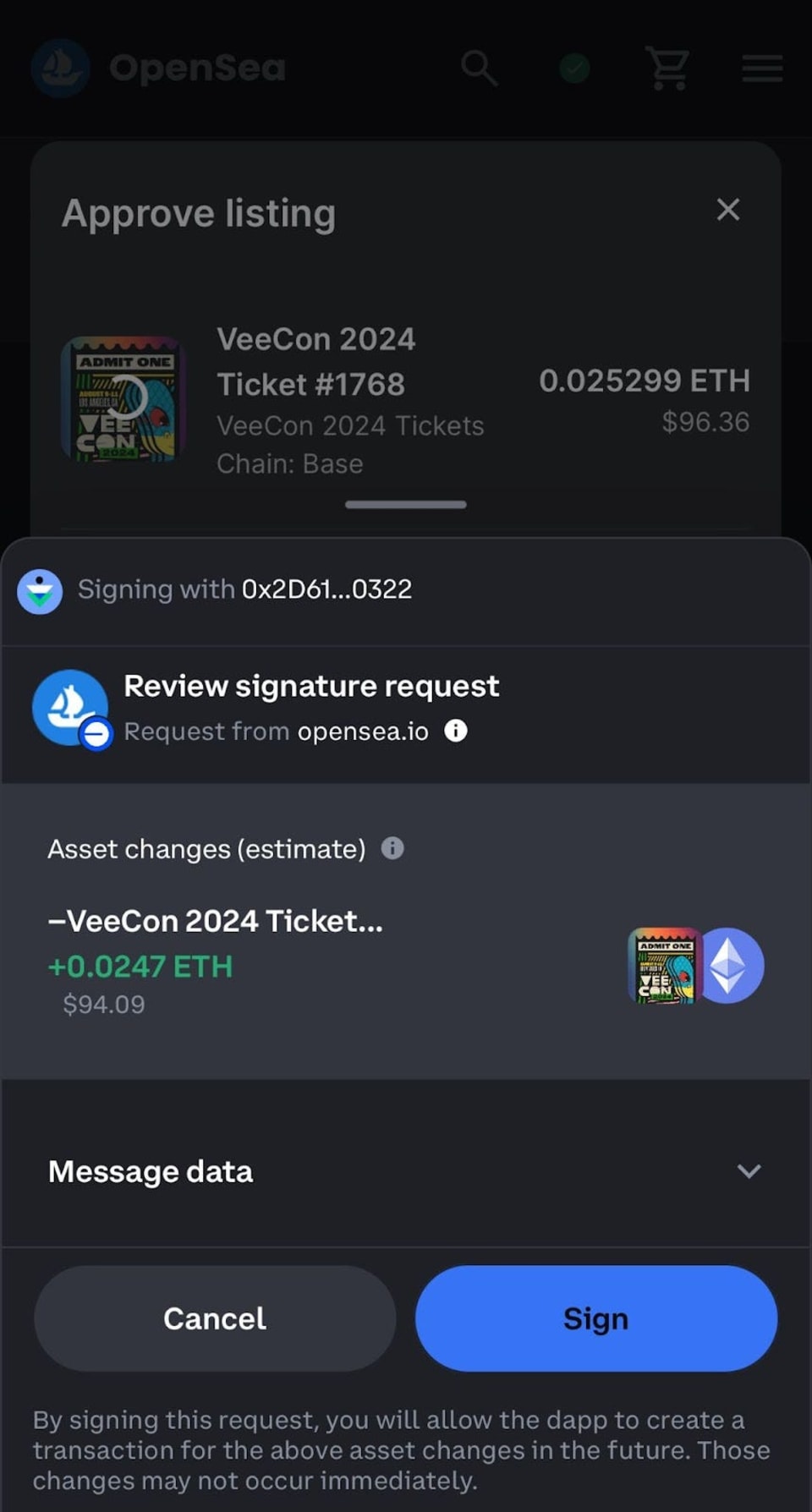Open OpenSea search
812x1512 pixels.
[x=479, y=68]
